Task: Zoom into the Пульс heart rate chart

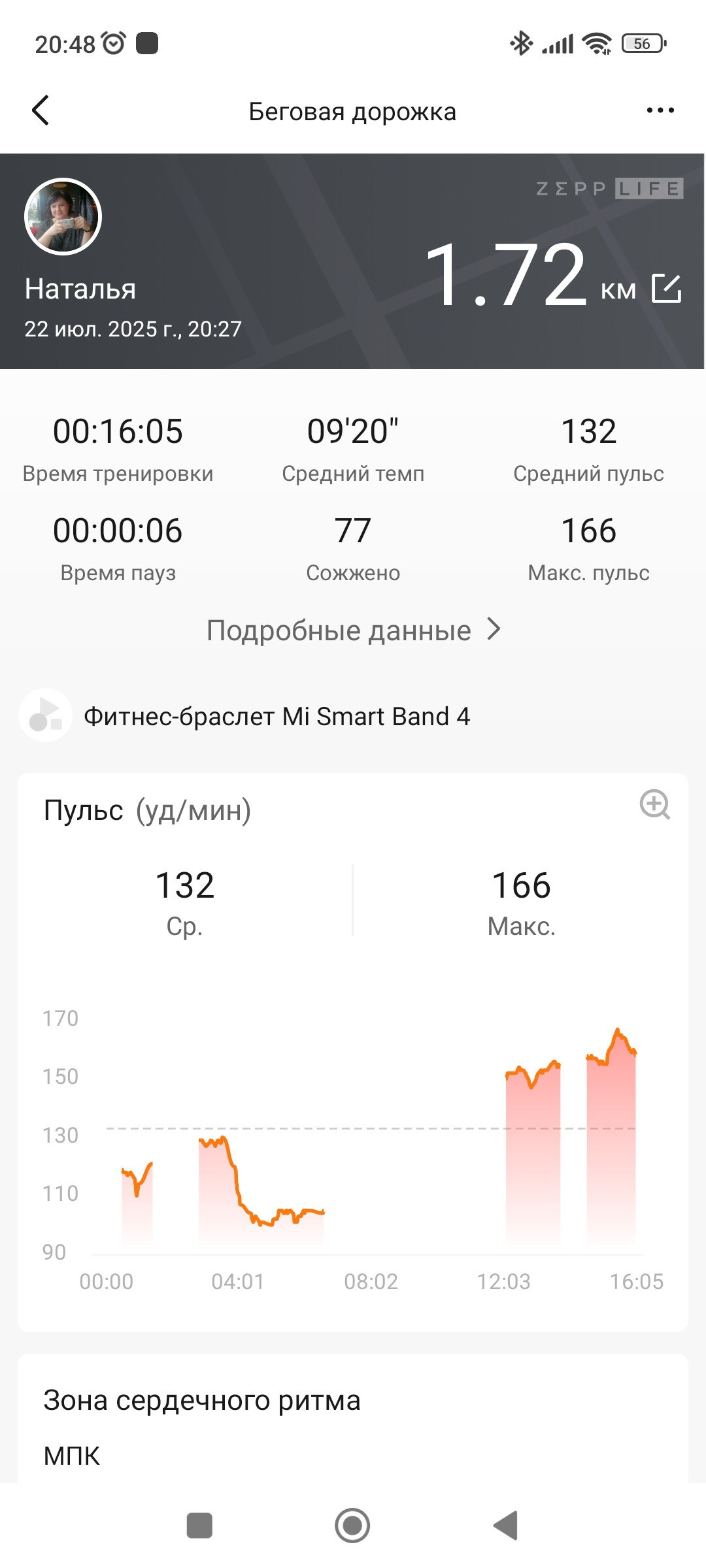Action: 655,804
